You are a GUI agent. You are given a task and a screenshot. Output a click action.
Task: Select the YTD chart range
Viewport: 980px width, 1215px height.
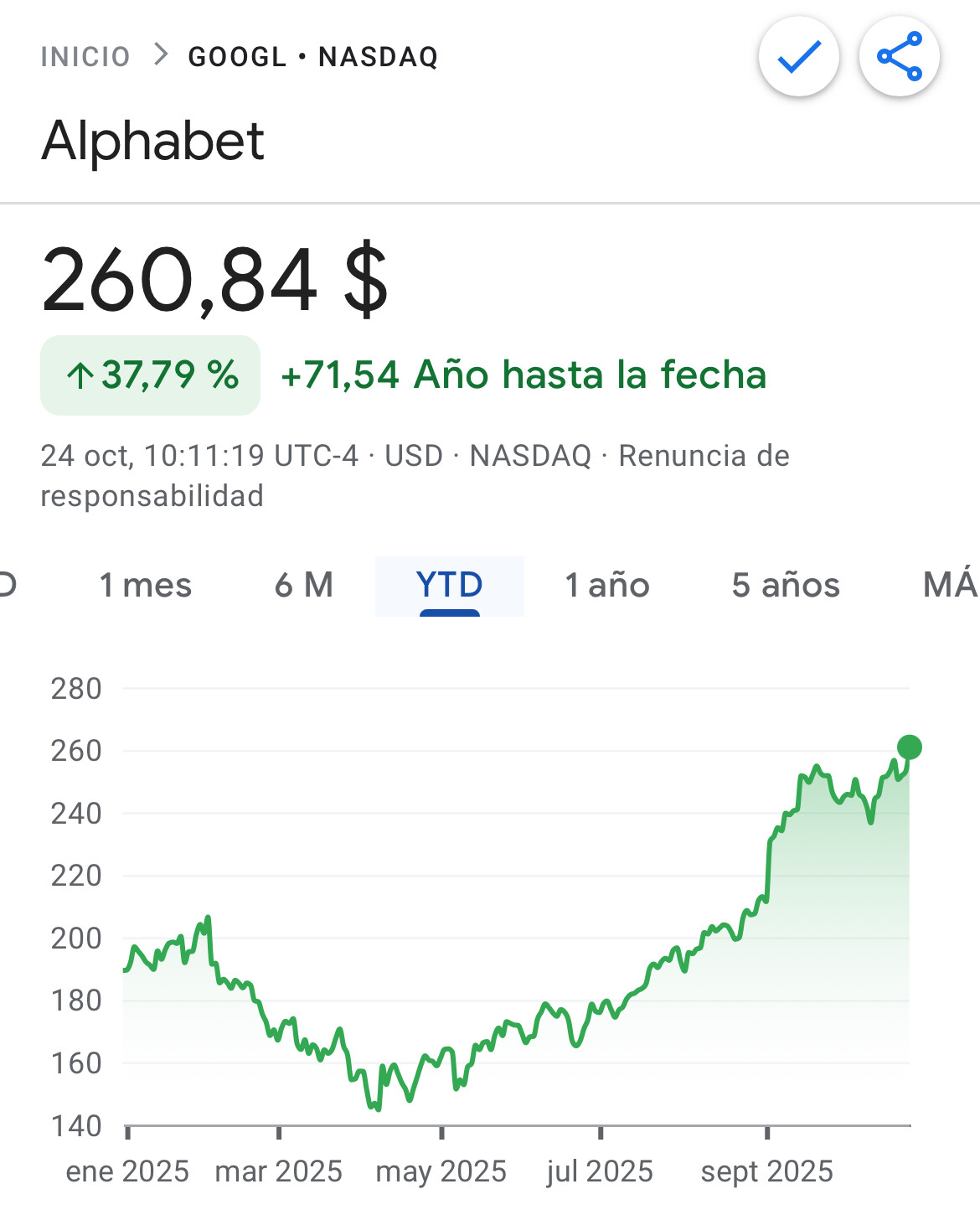[x=450, y=585]
